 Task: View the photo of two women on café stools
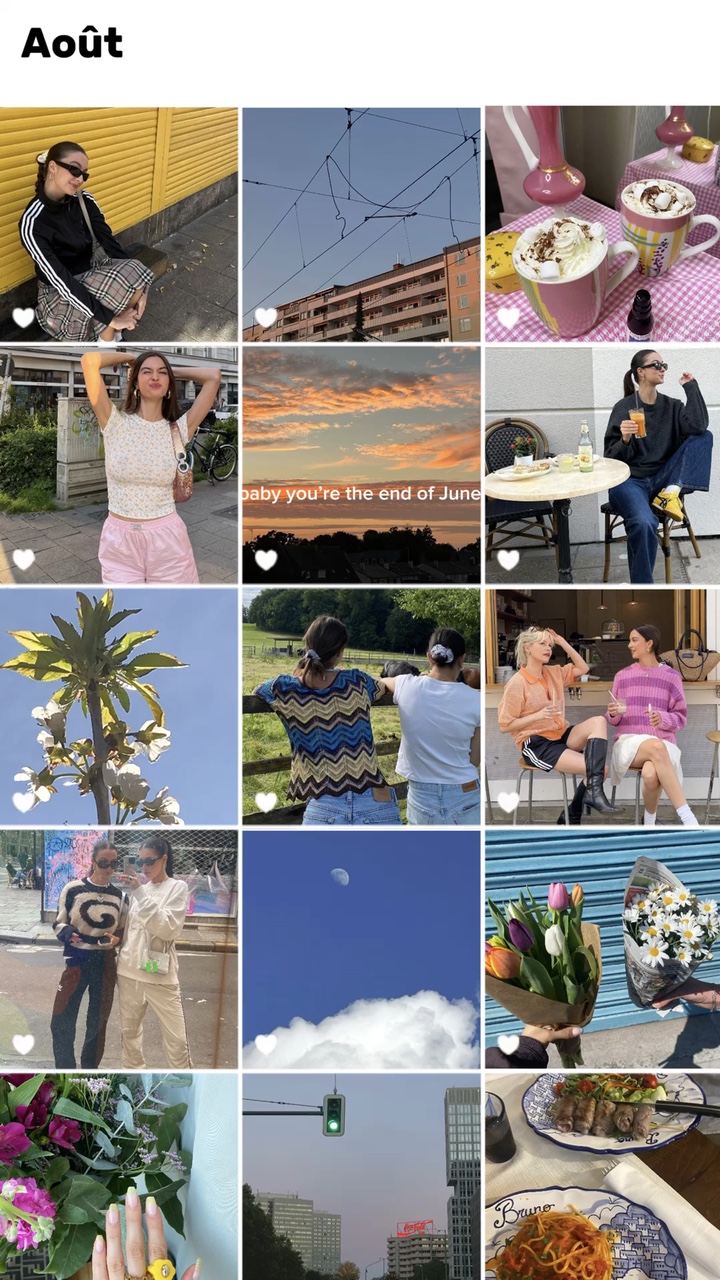pos(602,706)
